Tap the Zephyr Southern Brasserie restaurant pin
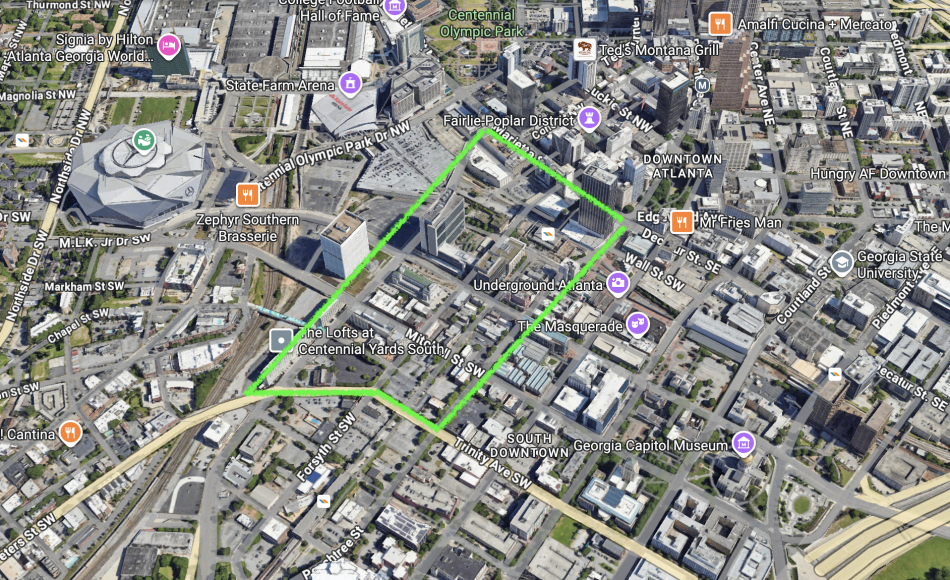The height and width of the screenshot is (580, 950). pos(244,194)
